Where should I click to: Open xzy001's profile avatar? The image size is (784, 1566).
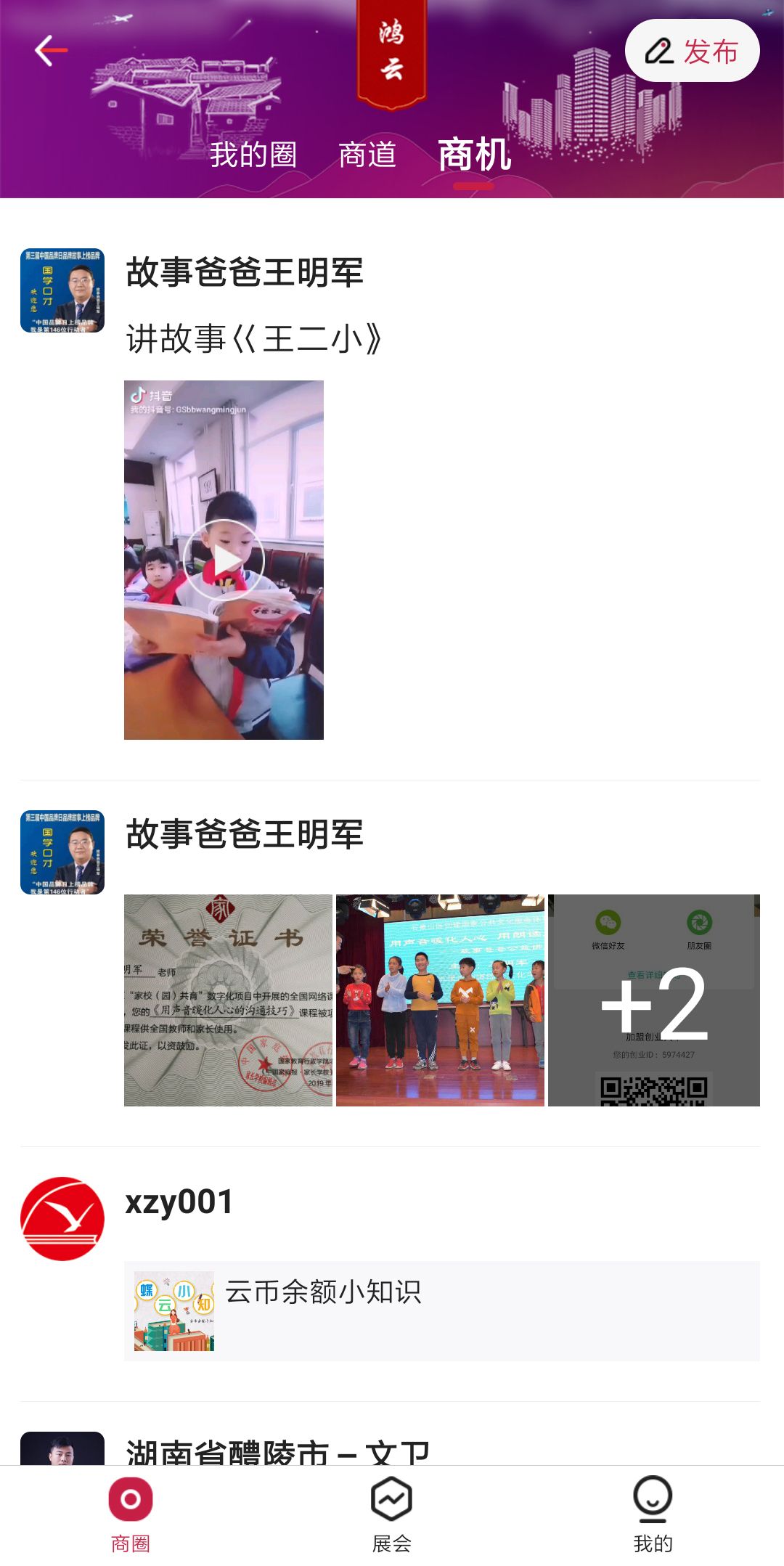click(x=62, y=1218)
